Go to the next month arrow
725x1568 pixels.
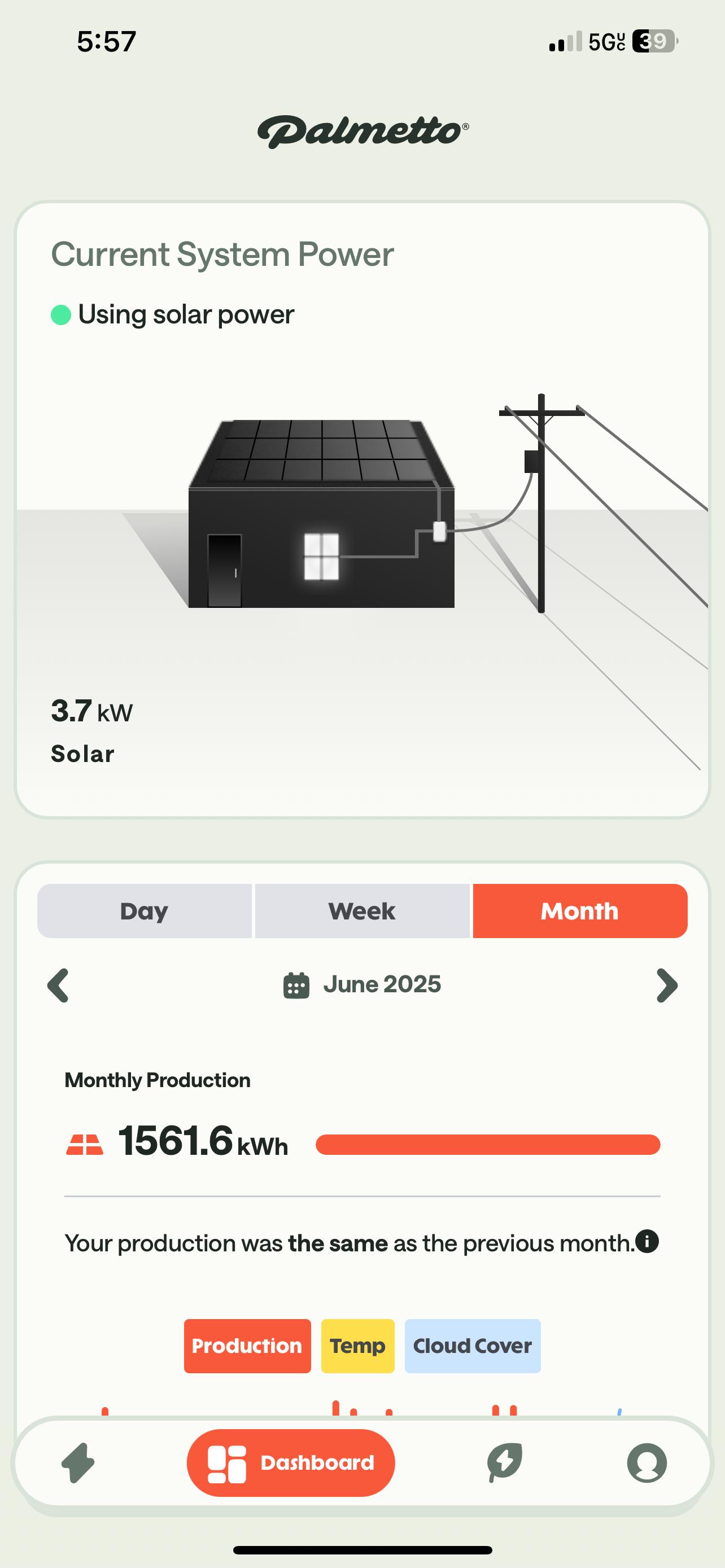coord(667,985)
